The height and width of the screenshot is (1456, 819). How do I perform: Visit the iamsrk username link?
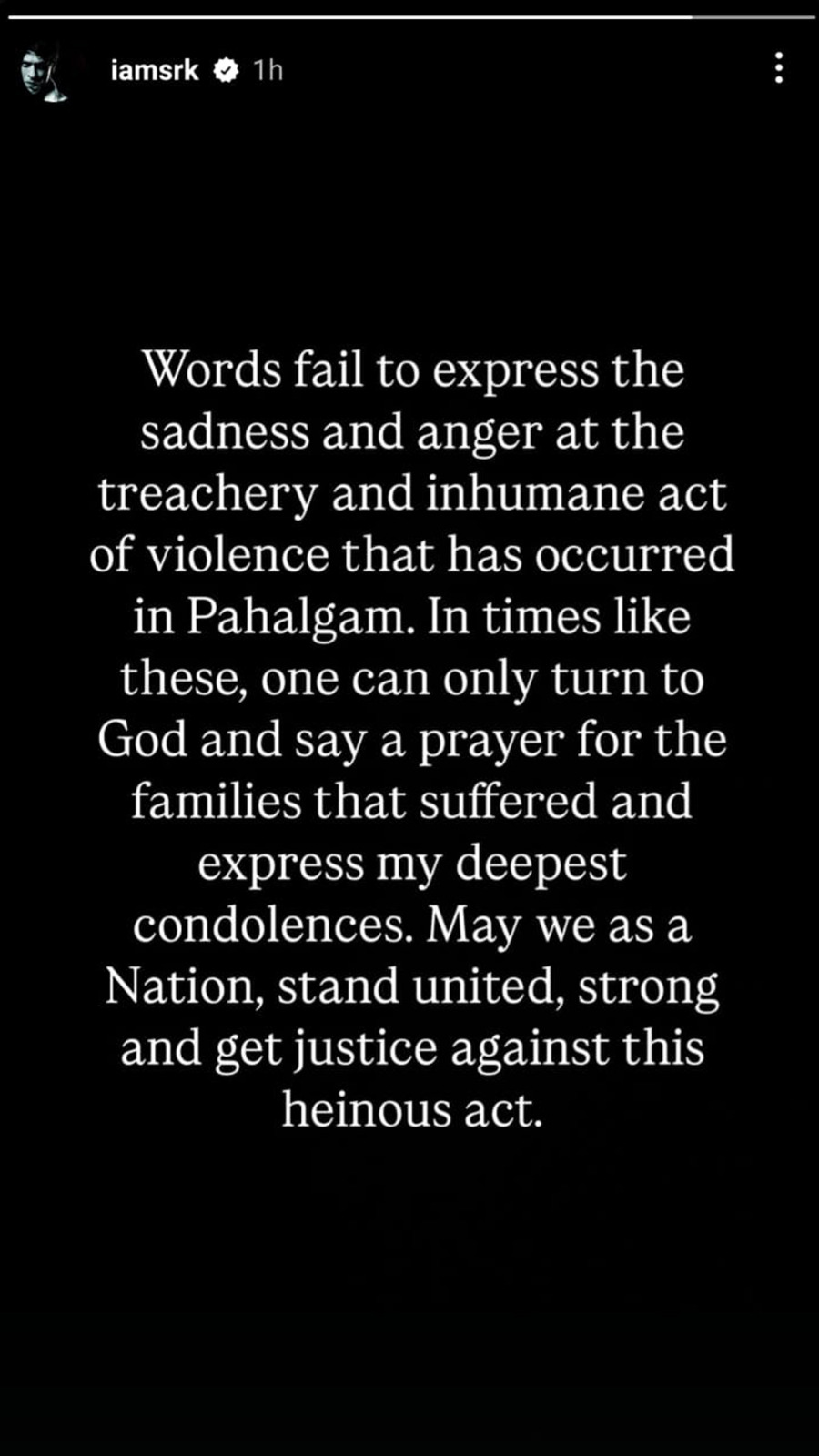point(154,70)
